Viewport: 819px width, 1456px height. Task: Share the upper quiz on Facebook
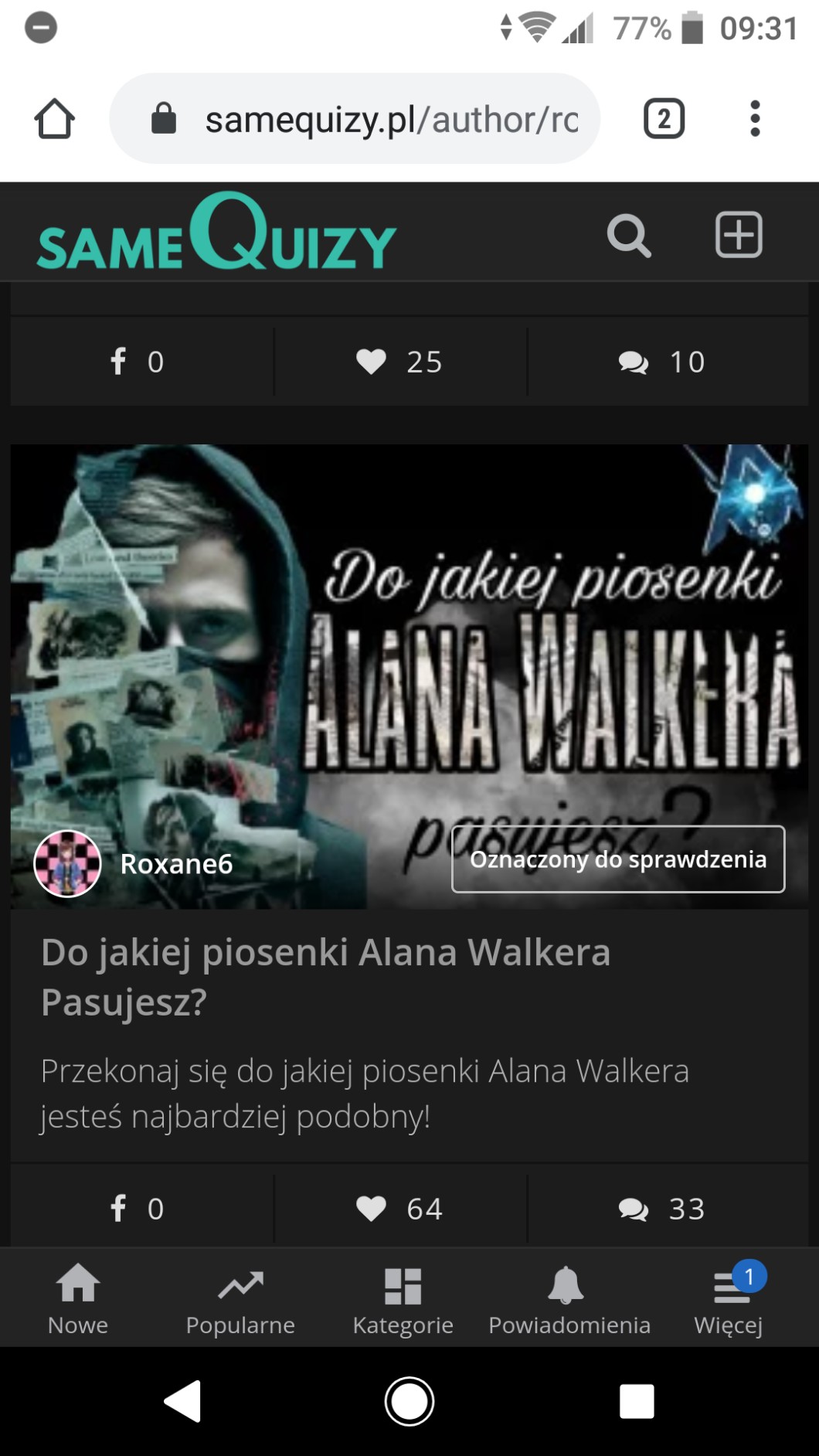138,362
